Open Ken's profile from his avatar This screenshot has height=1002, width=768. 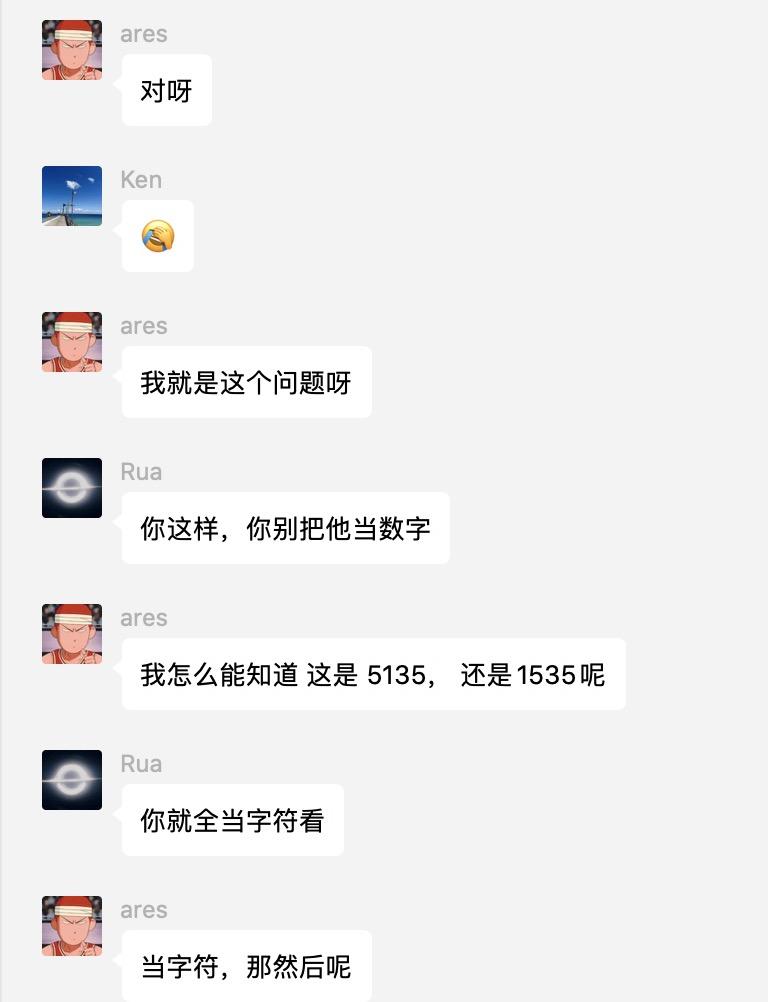pos(72,196)
